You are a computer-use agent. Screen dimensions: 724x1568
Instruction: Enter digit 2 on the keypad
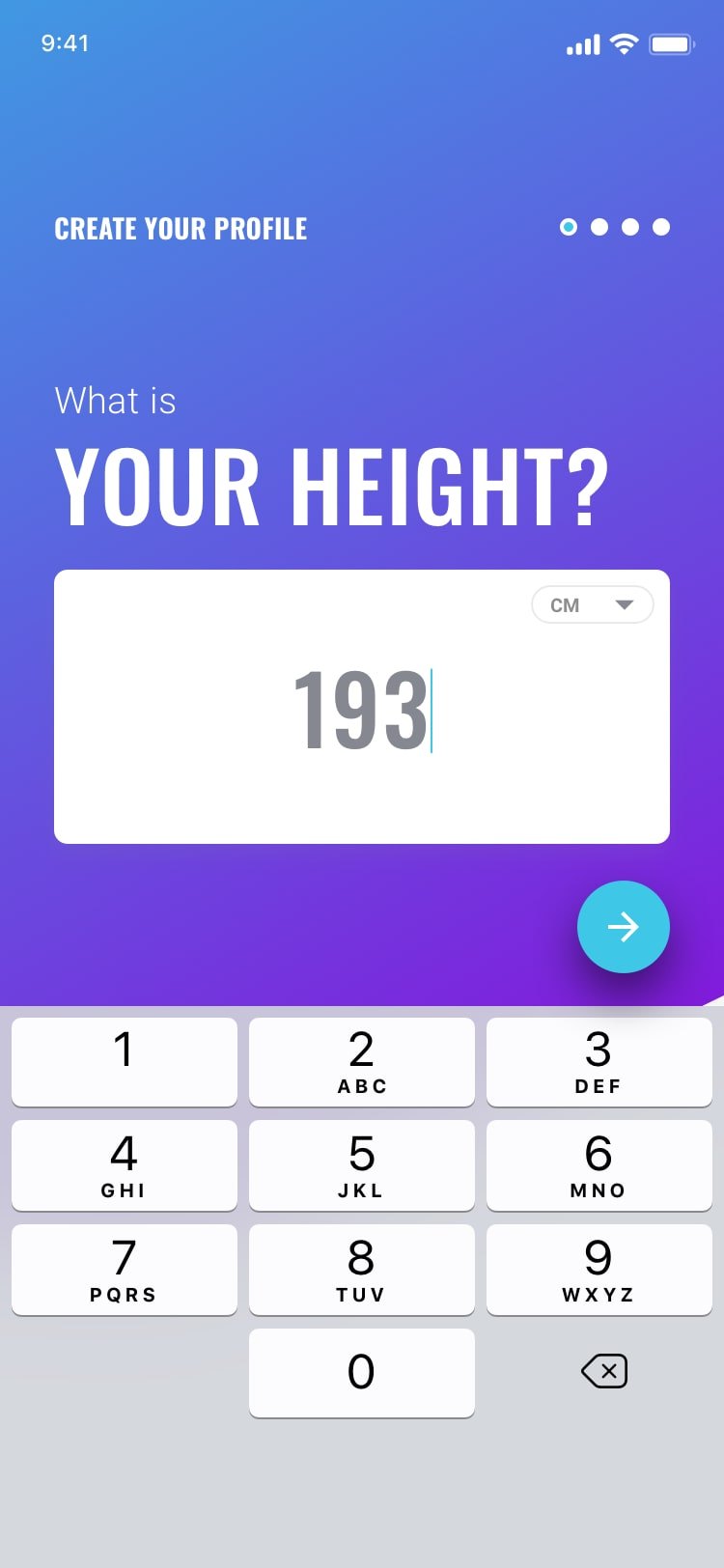362,1062
